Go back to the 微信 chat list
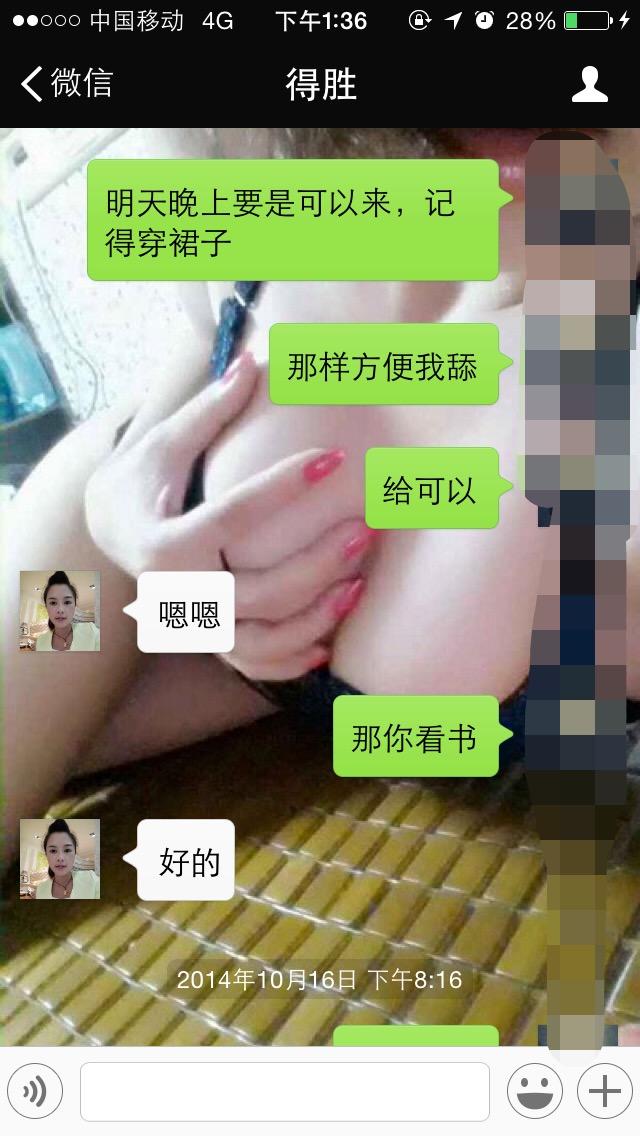Viewport: 640px width, 1136px height. pyautogui.click(x=66, y=84)
